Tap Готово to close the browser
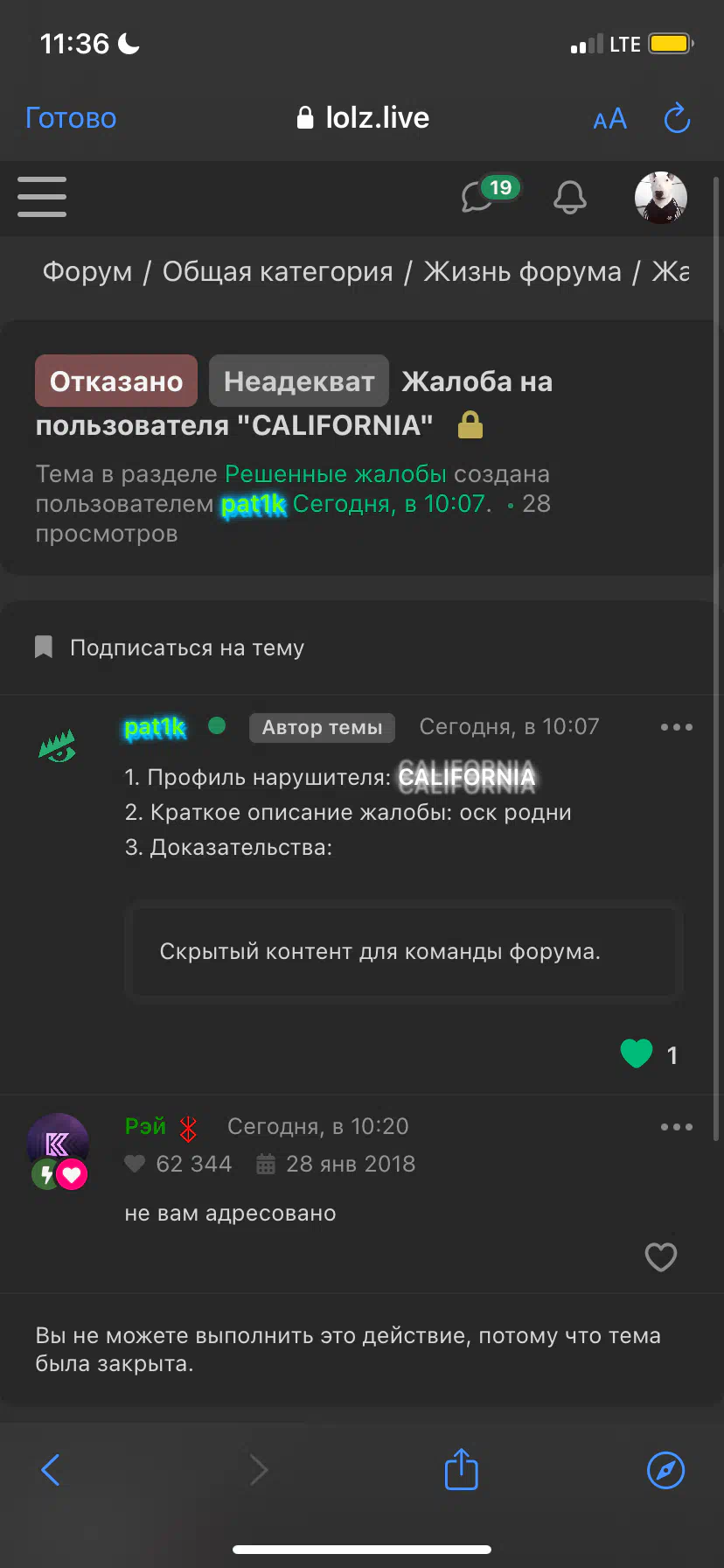The height and width of the screenshot is (1568, 724). click(x=71, y=118)
